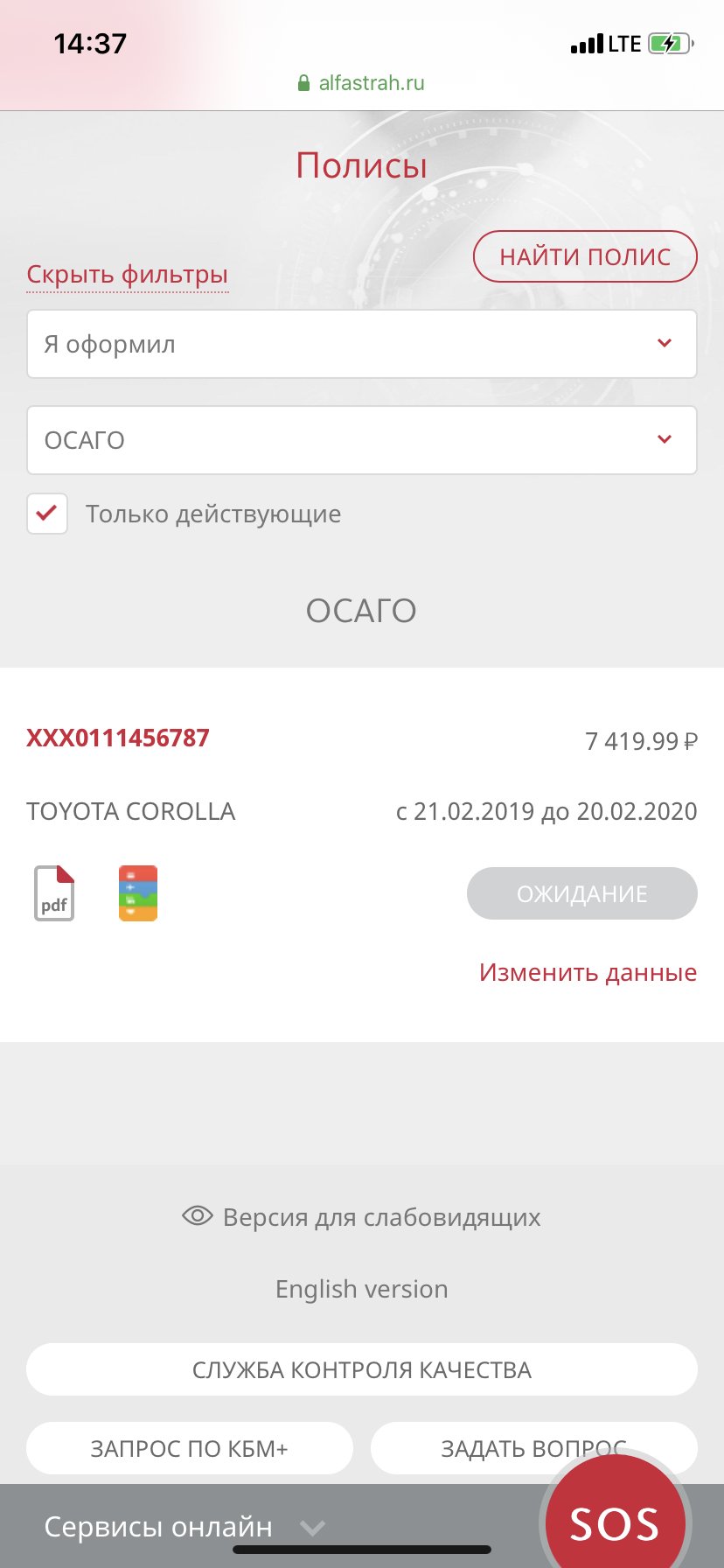This screenshot has width=724, height=1568.
Task: Tap the alfastrah.ru address bar
Action: point(362,83)
